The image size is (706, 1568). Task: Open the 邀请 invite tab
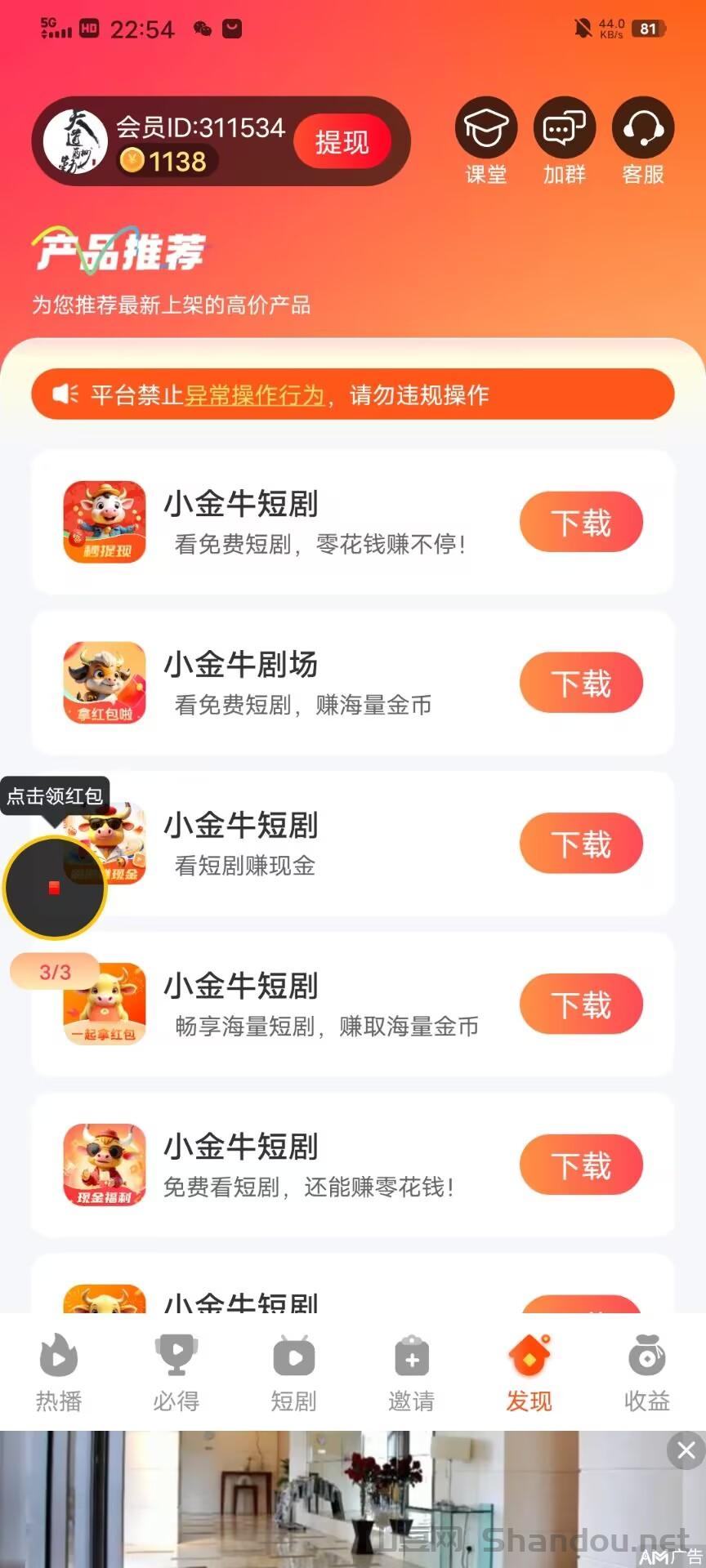(x=412, y=1372)
